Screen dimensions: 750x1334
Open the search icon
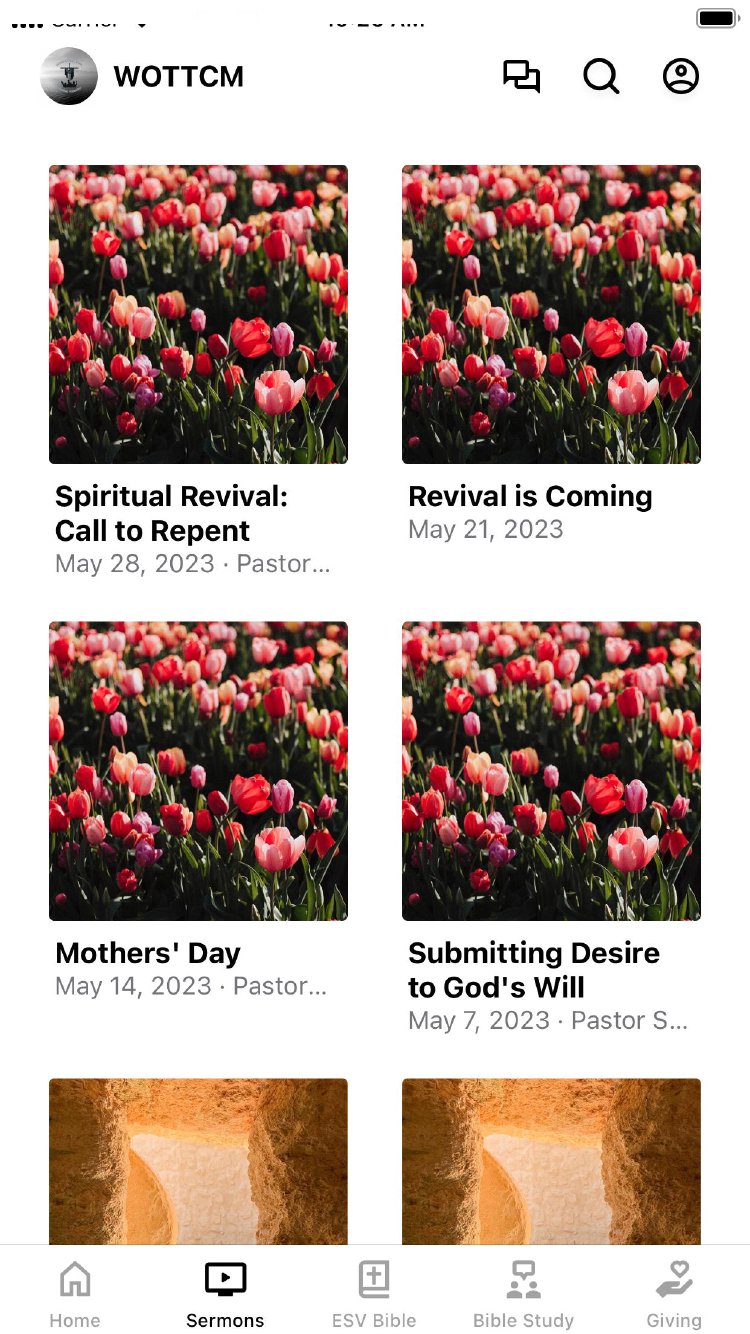pos(601,77)
